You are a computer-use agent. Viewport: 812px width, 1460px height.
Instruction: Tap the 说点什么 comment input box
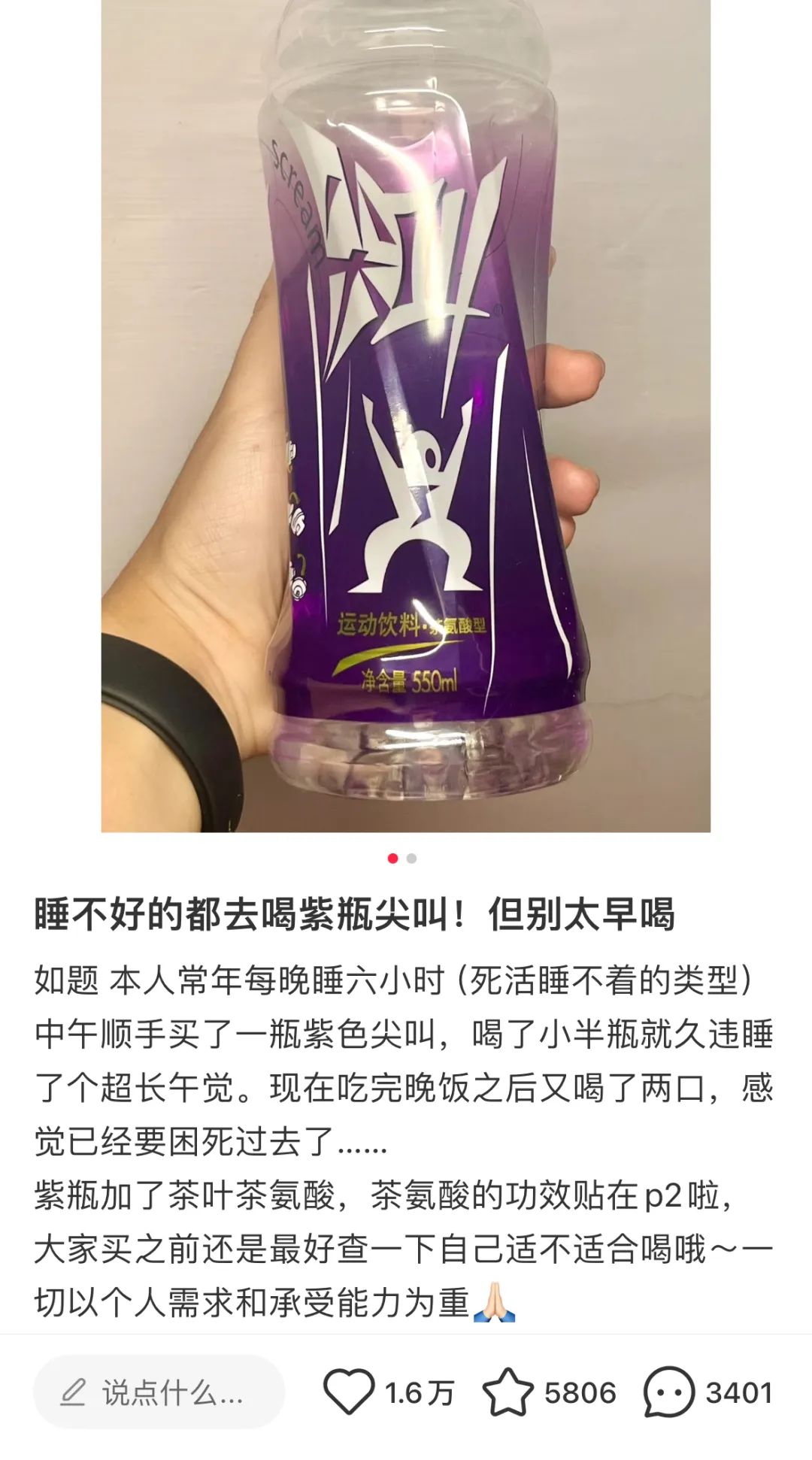click(x=159, y=1392)
